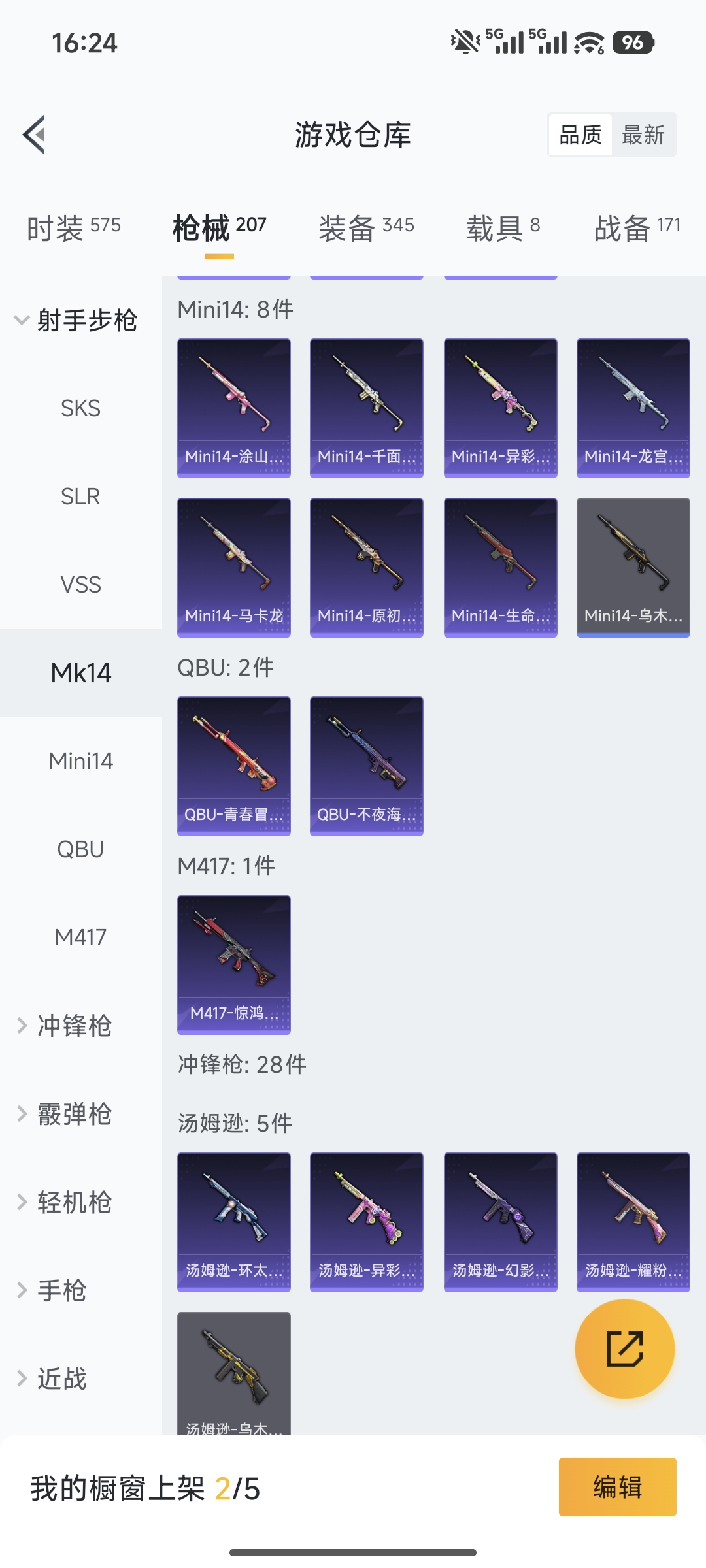Switch sorting to 品质
The image size is (706, 1568).
click(x=580, y=135)
